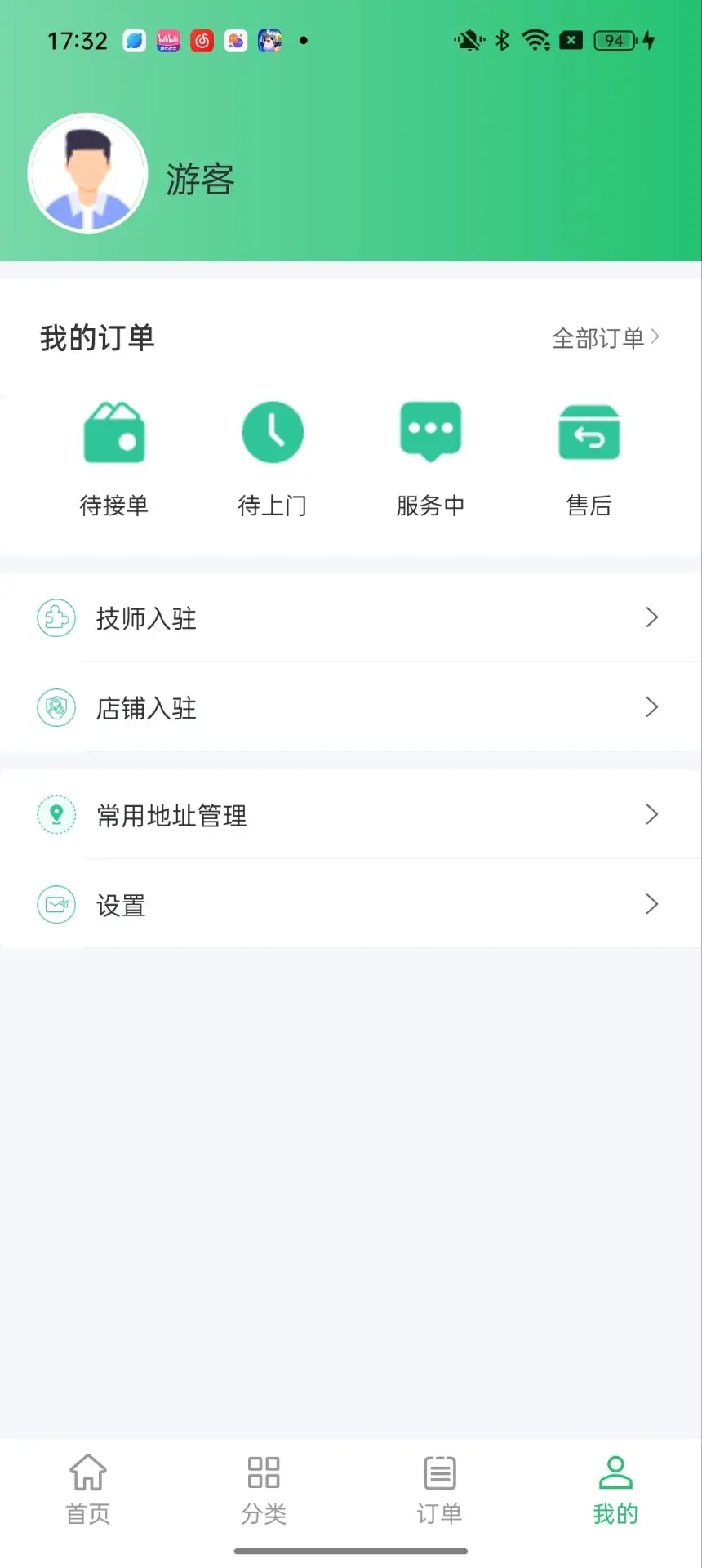Open 待接单 pending orders

click(114, 459)
